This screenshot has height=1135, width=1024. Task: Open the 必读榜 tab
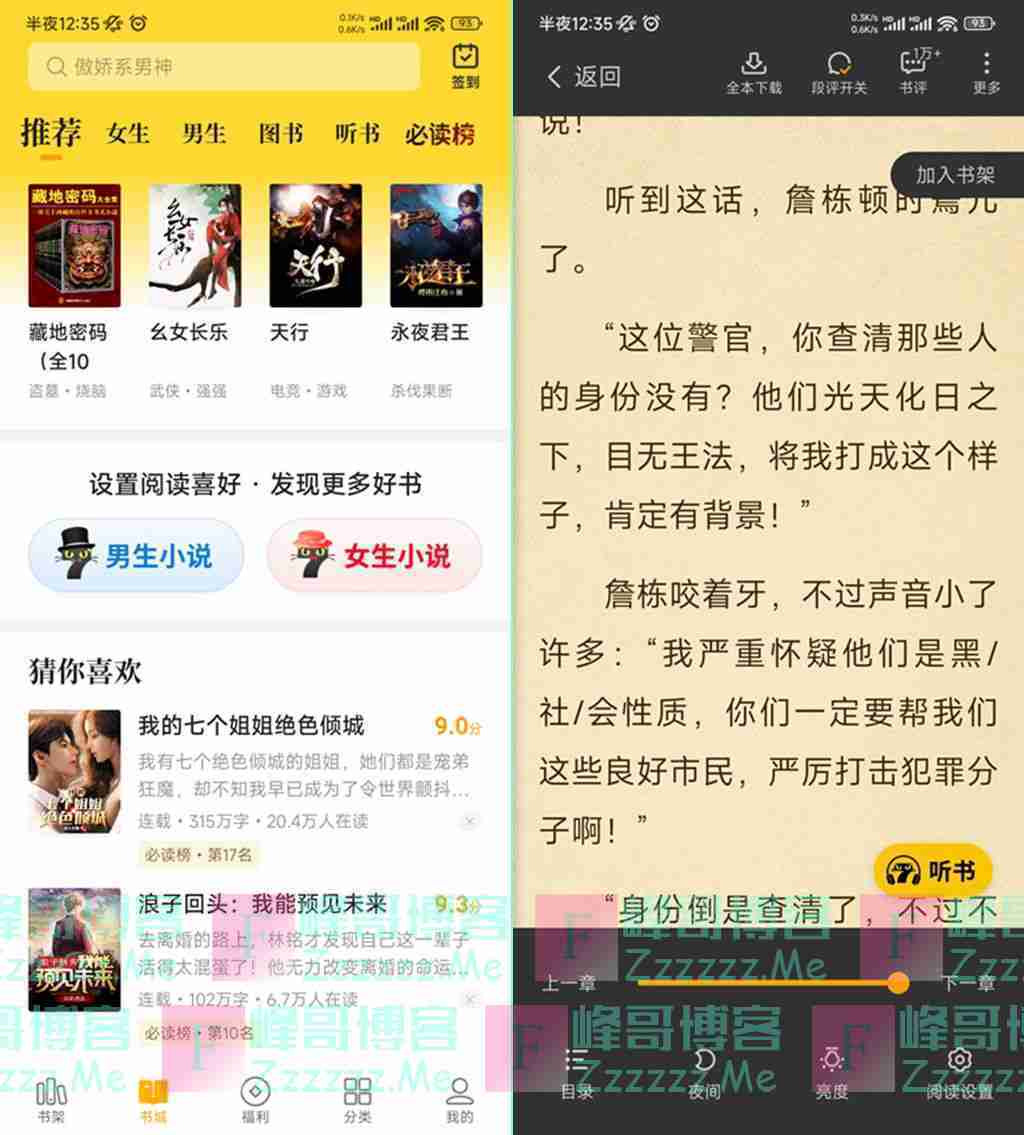pos(439,134)
